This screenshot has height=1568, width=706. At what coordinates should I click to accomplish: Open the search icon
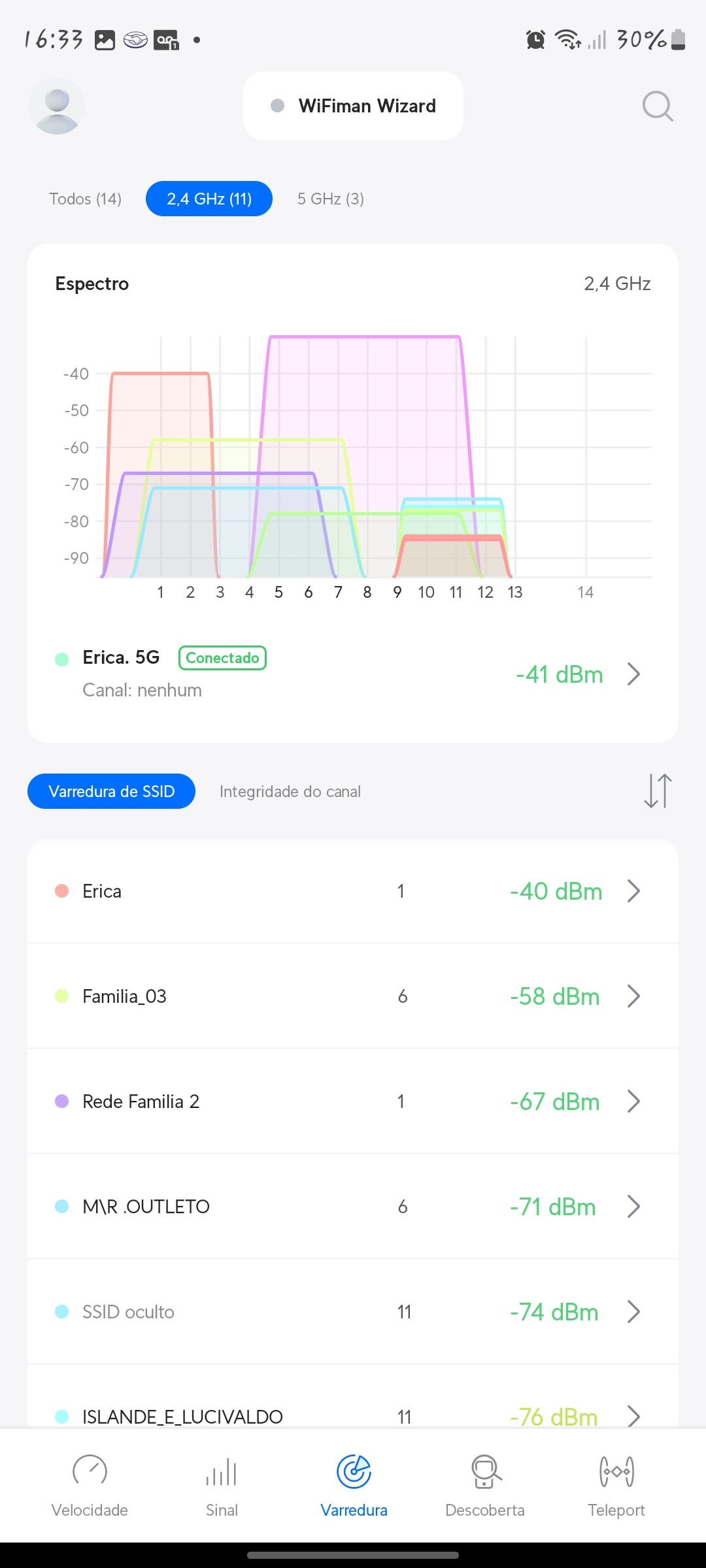tap(657, 106)
